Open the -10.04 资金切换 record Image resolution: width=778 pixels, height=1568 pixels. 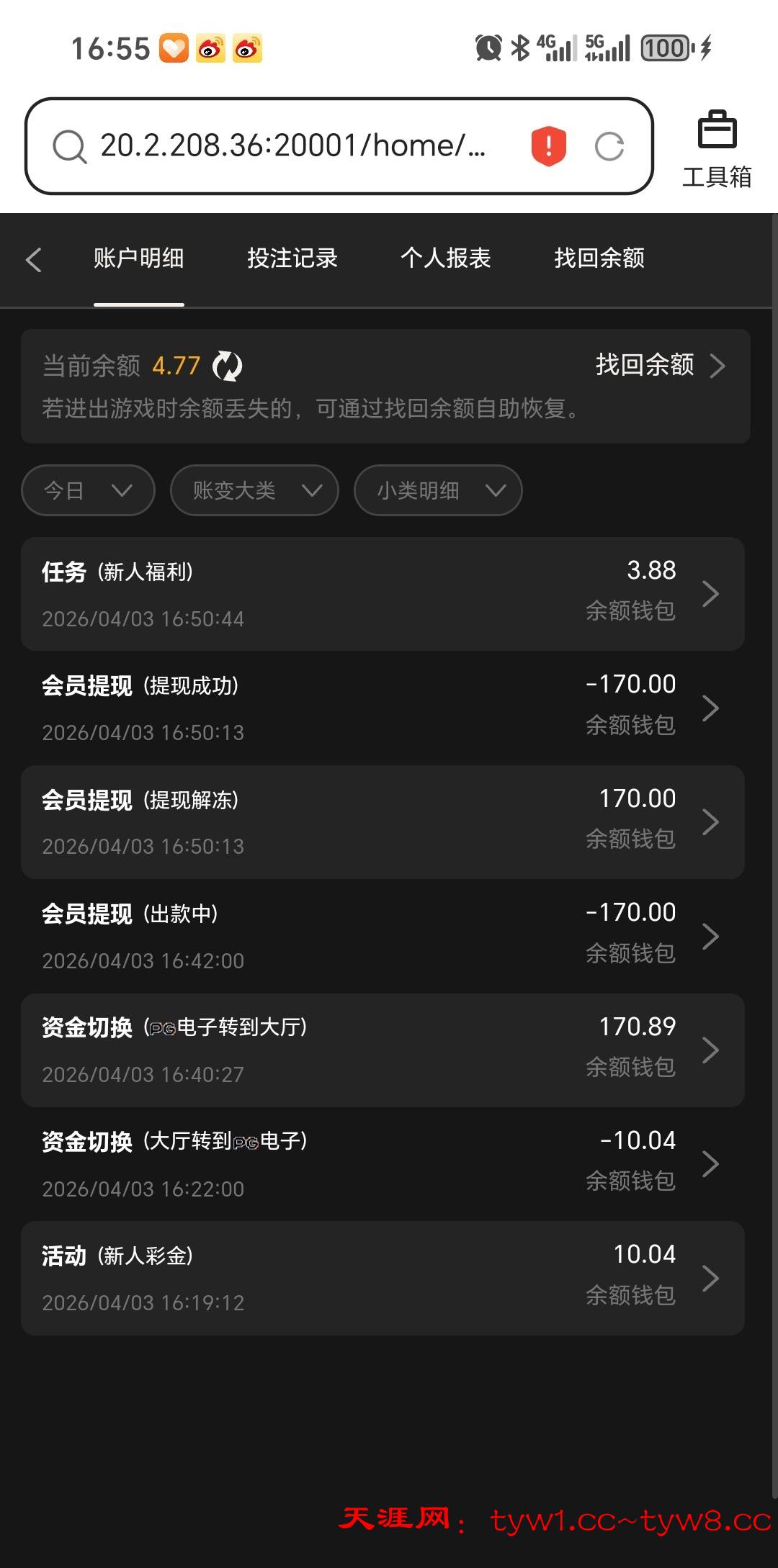382,1163
